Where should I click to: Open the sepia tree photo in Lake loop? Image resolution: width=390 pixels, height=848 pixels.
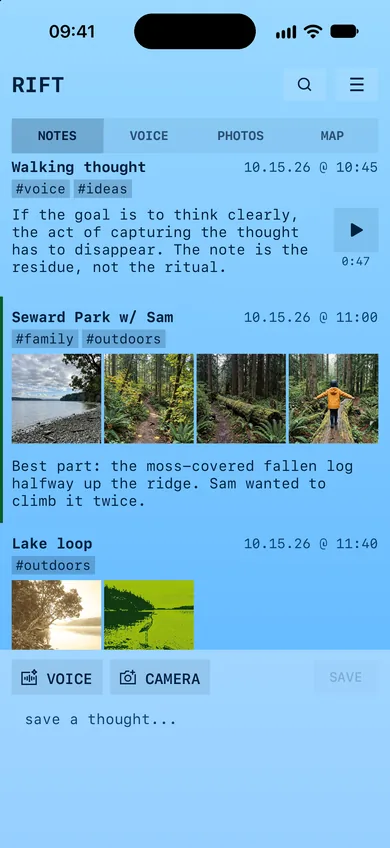point(56,615)
